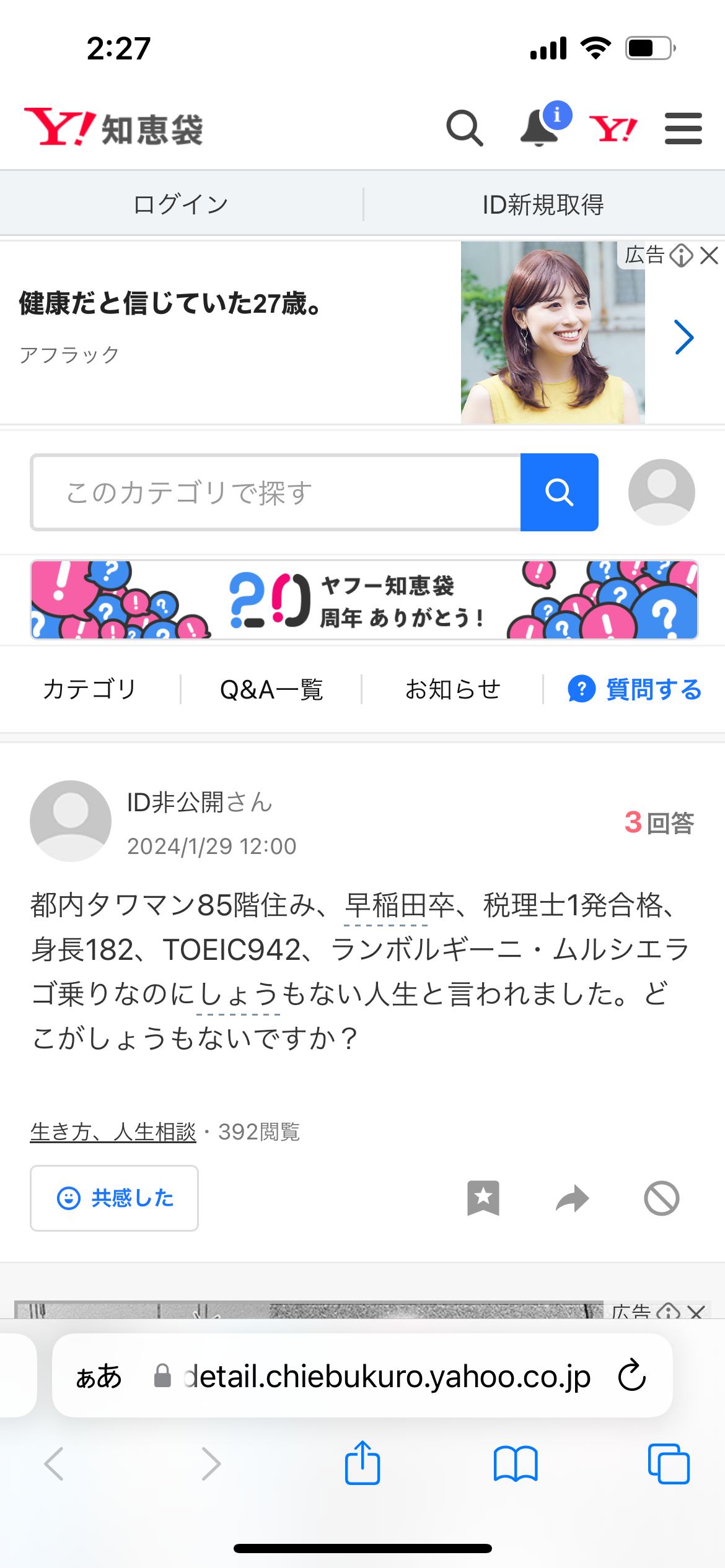Tap the 共感した button
The height and width of the screenshot is (1568, 725).
[x=115, y=1198]
